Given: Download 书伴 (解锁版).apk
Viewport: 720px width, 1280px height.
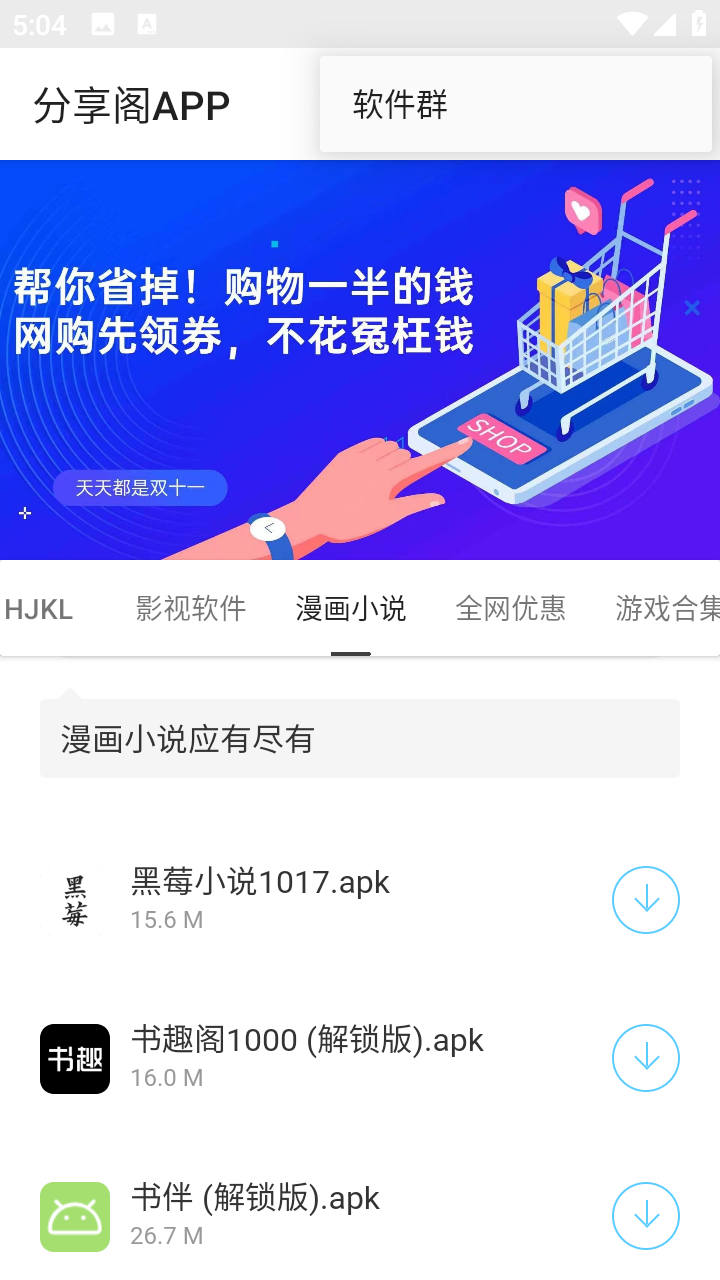Looking at the screenshot, I should point(646,1216).
